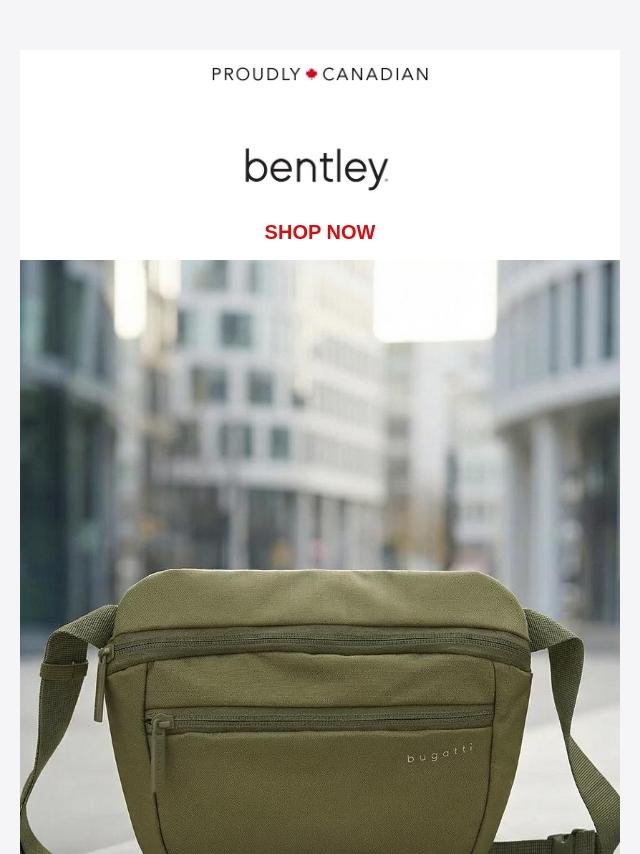Tap the SHOP NOW link
The image size is (640, 854).
pos(319,232)
